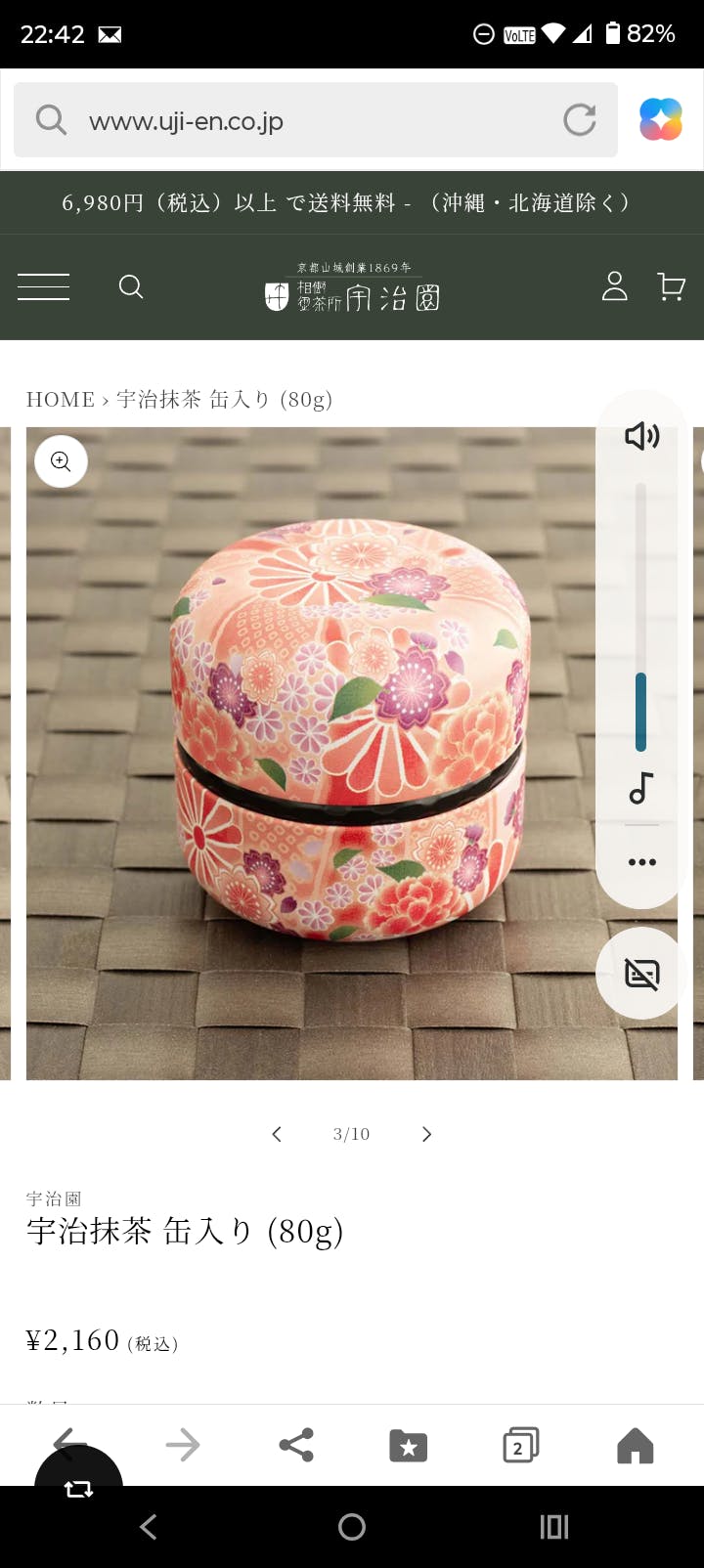Open the media output music note

point(641,788)
